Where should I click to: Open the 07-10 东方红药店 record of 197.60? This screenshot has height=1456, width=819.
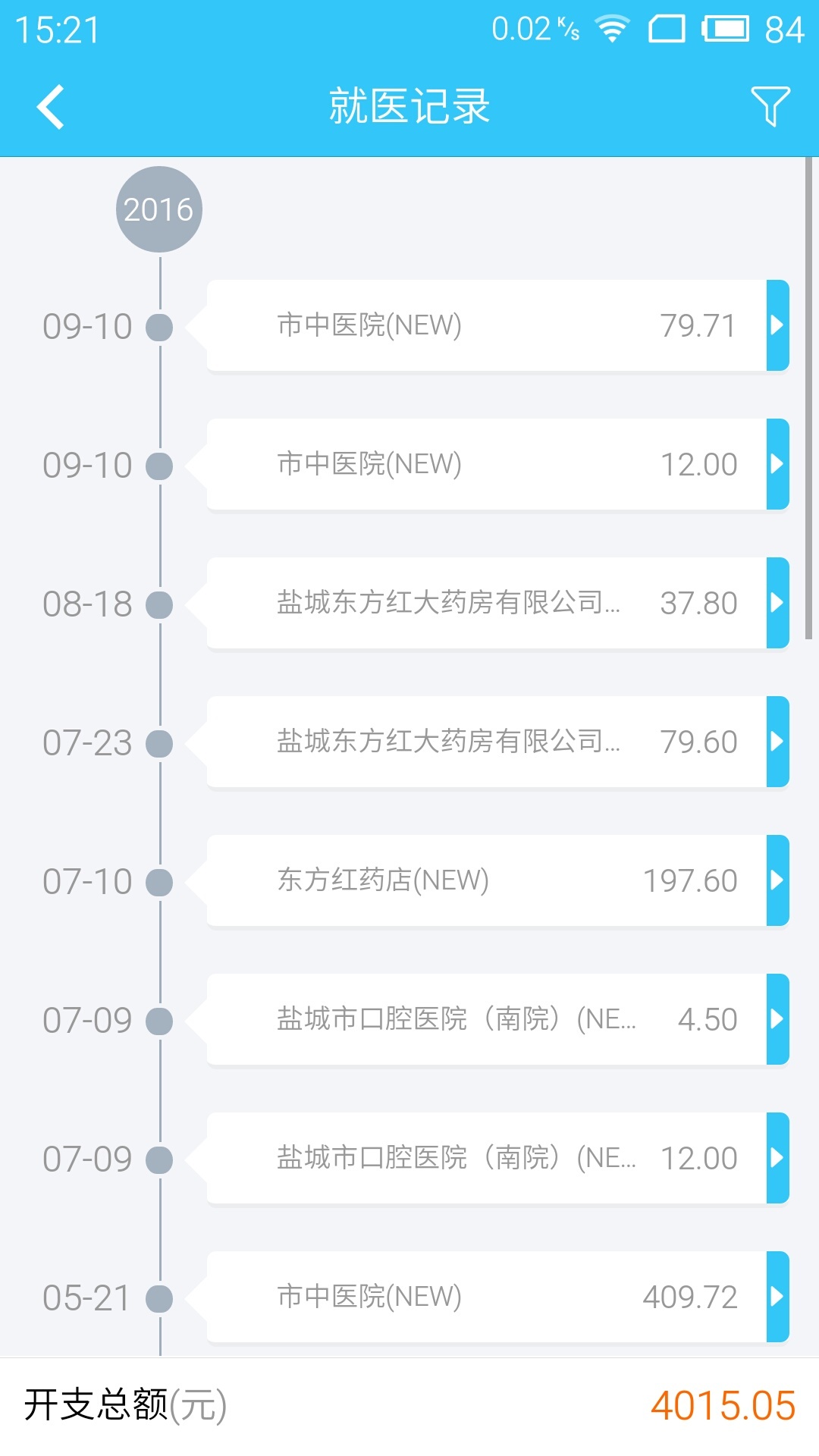click(497, 881)
